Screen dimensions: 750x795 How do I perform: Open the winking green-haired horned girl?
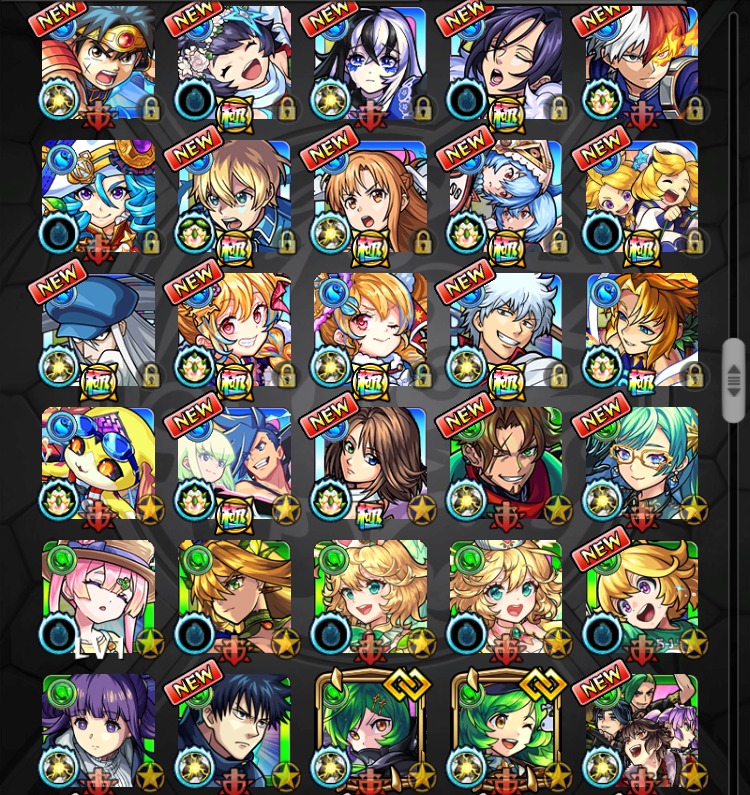pyautogui.click(x=506, y=730)
